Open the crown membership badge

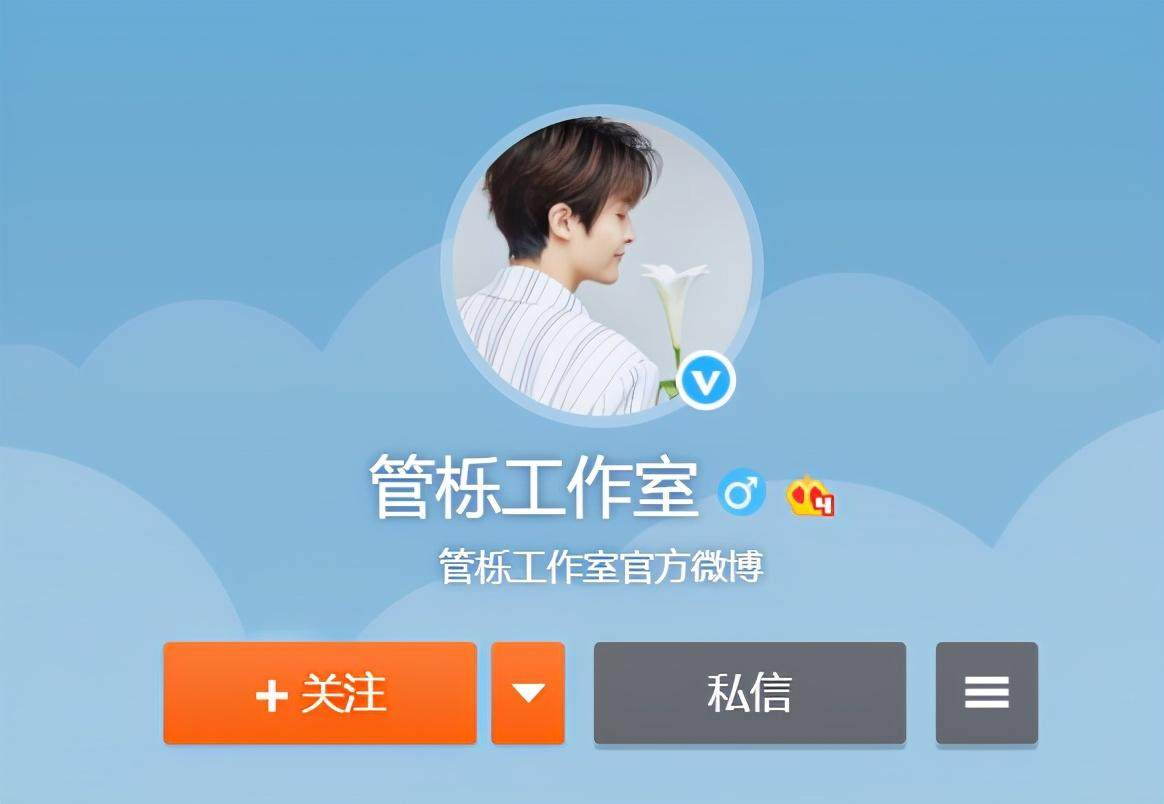click(x=809, y=496)
